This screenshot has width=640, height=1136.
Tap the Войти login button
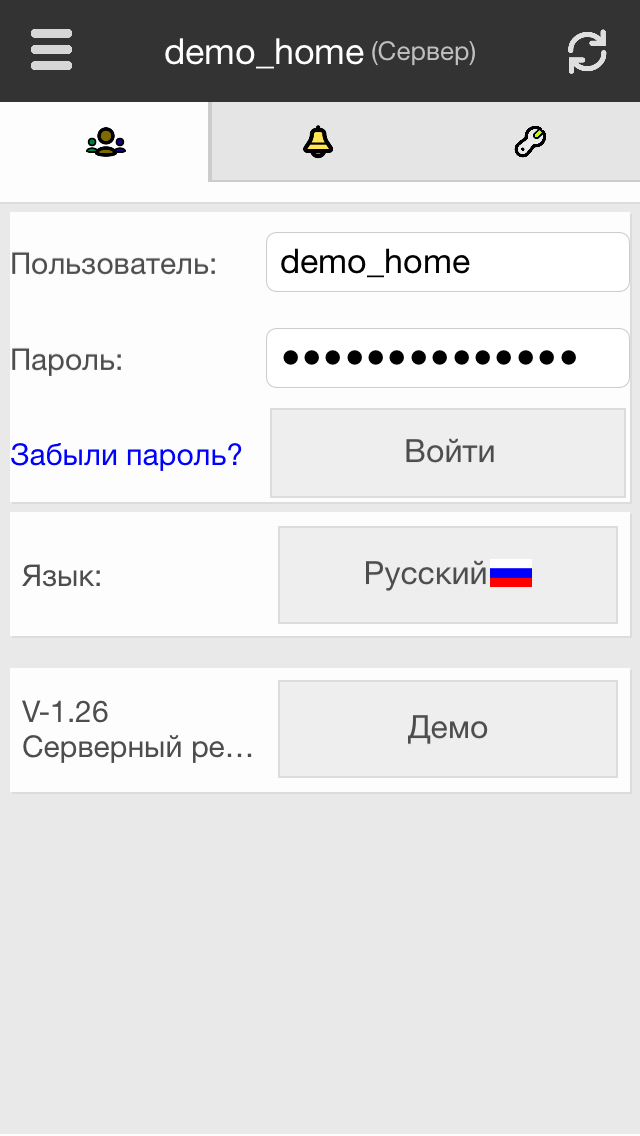pos(448,452)
